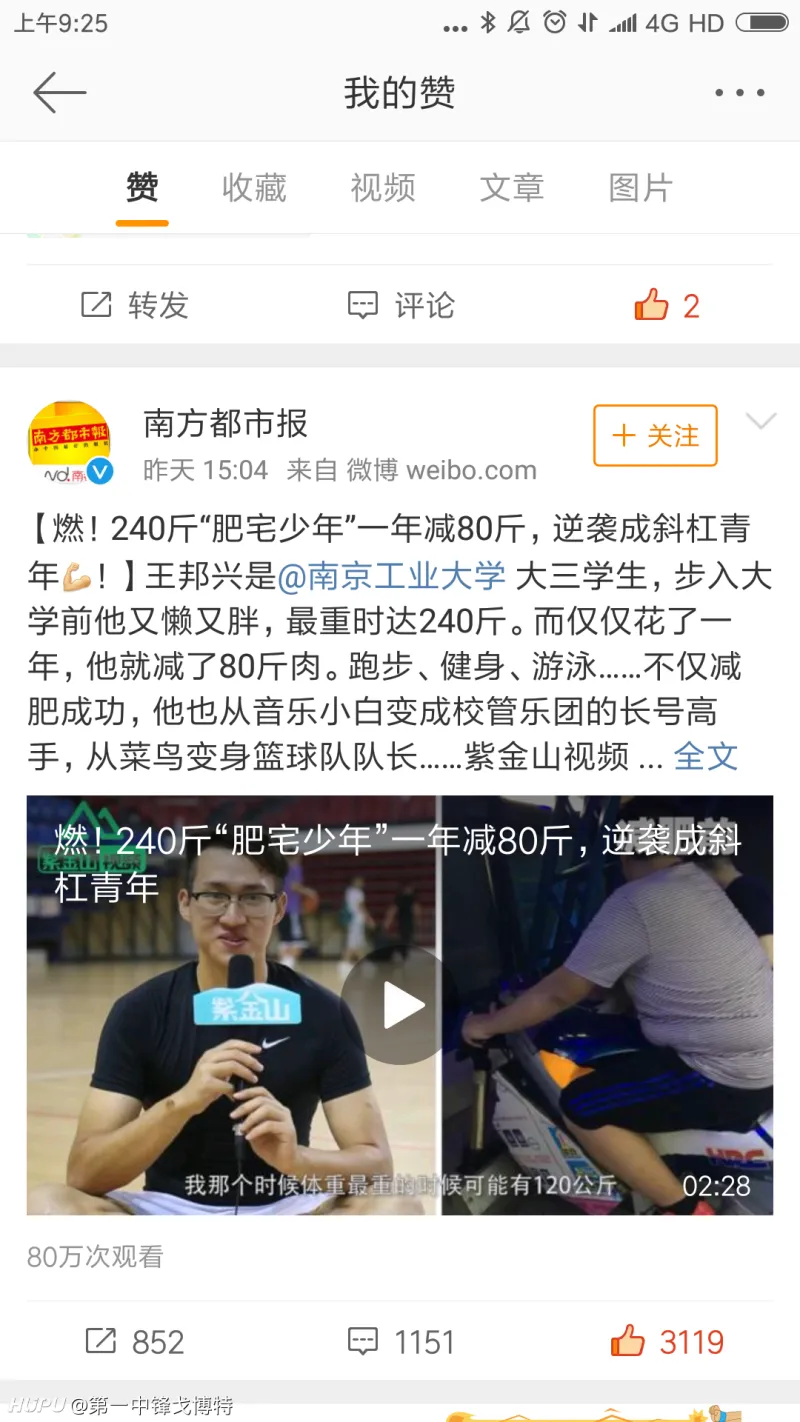This screenshot has height=1422, width=800.
Task: Play the 240斤肥宅少年 video
Action: pos(400,1005)
